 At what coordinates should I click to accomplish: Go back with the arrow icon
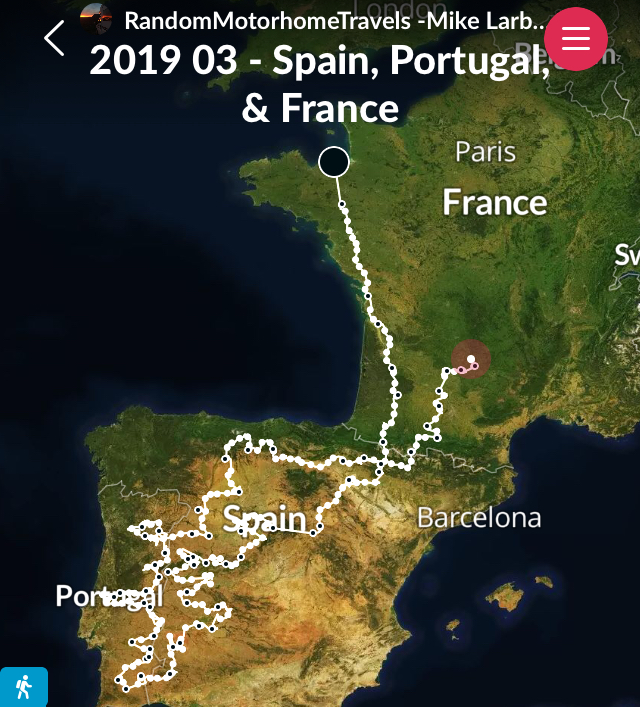coord(54,38)
